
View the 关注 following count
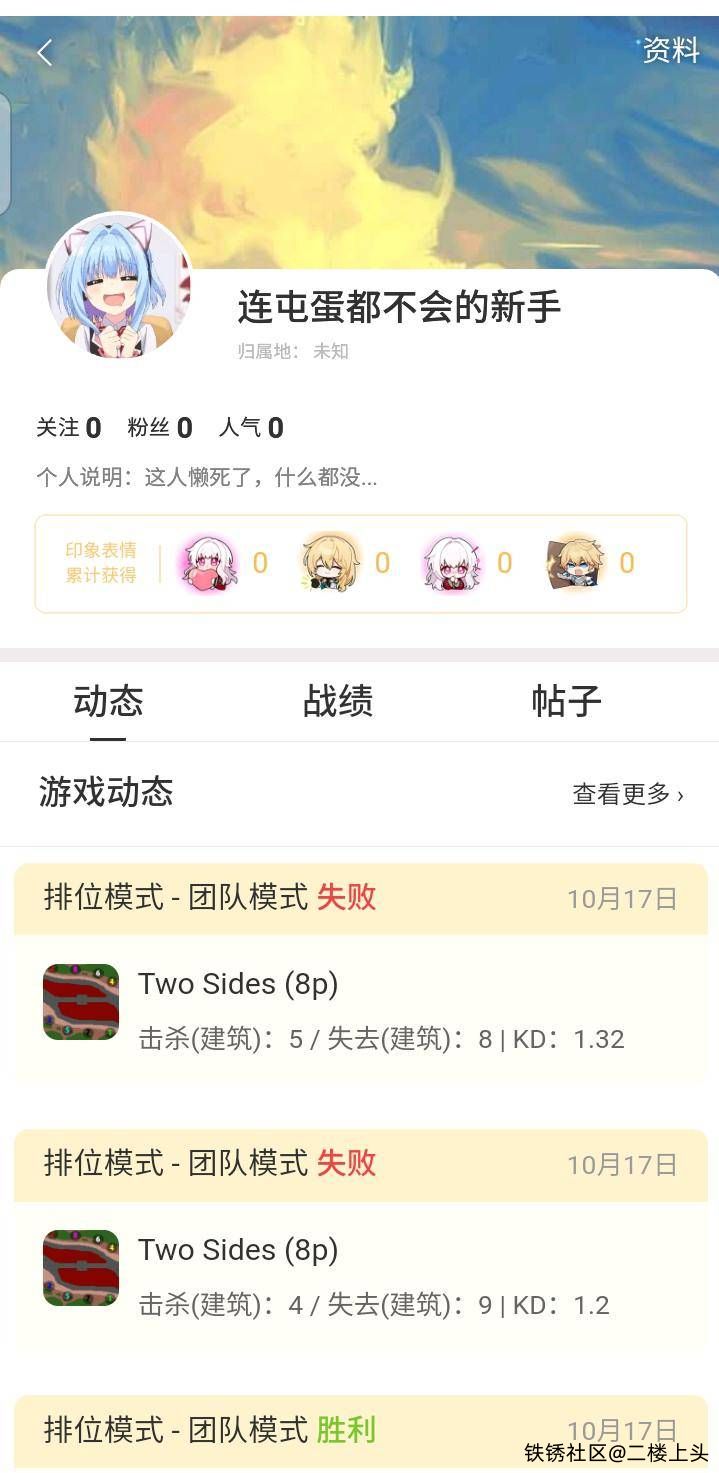click(68, 428)
